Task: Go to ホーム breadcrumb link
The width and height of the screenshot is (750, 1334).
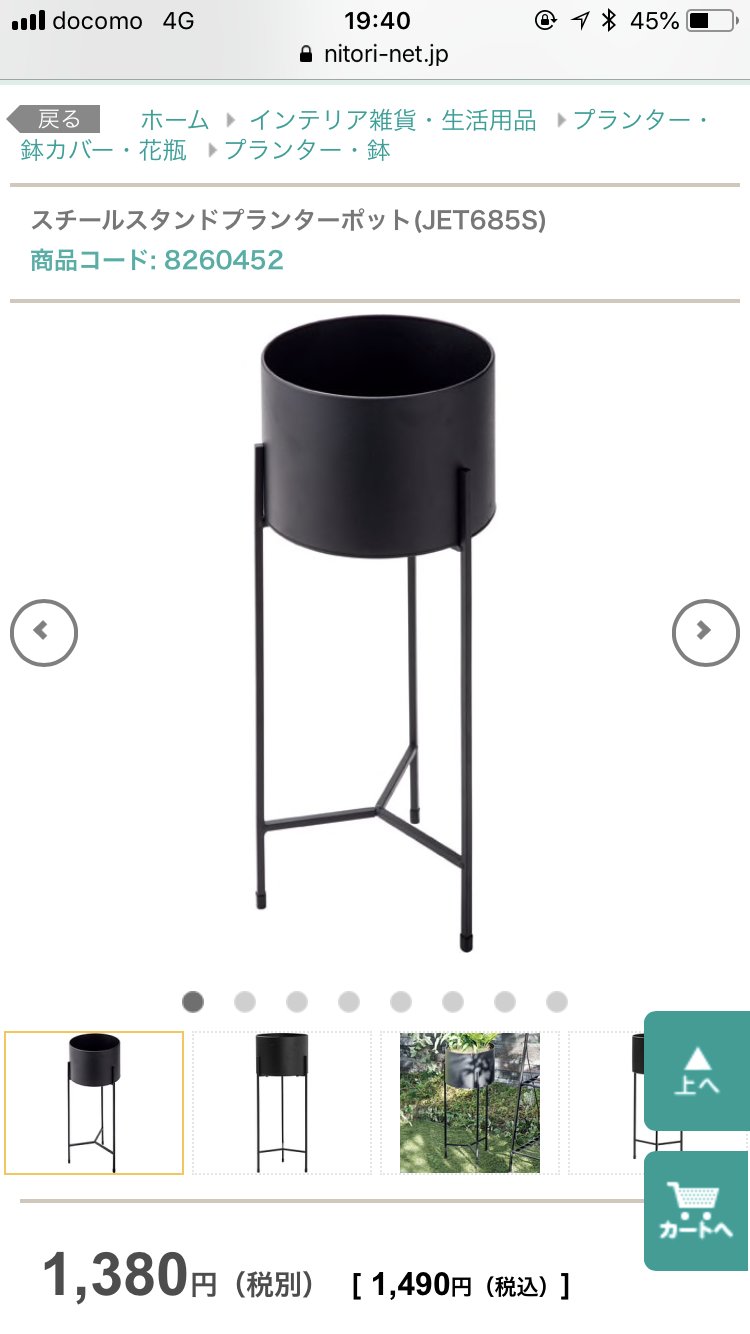Action: pyautogui.click(x=174, y=120)
